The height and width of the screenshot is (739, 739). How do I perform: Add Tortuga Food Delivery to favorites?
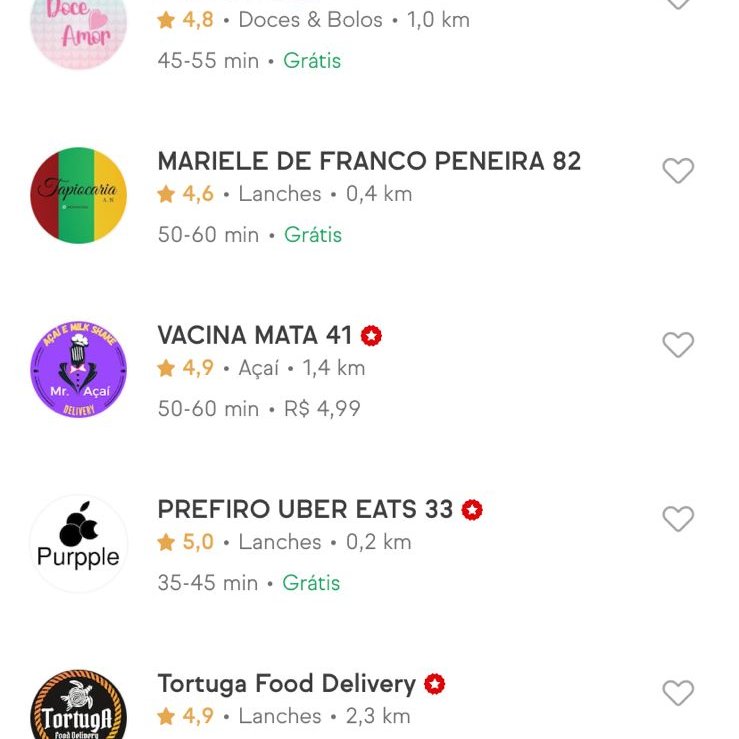pyautogui.click(x=678, y=693)
